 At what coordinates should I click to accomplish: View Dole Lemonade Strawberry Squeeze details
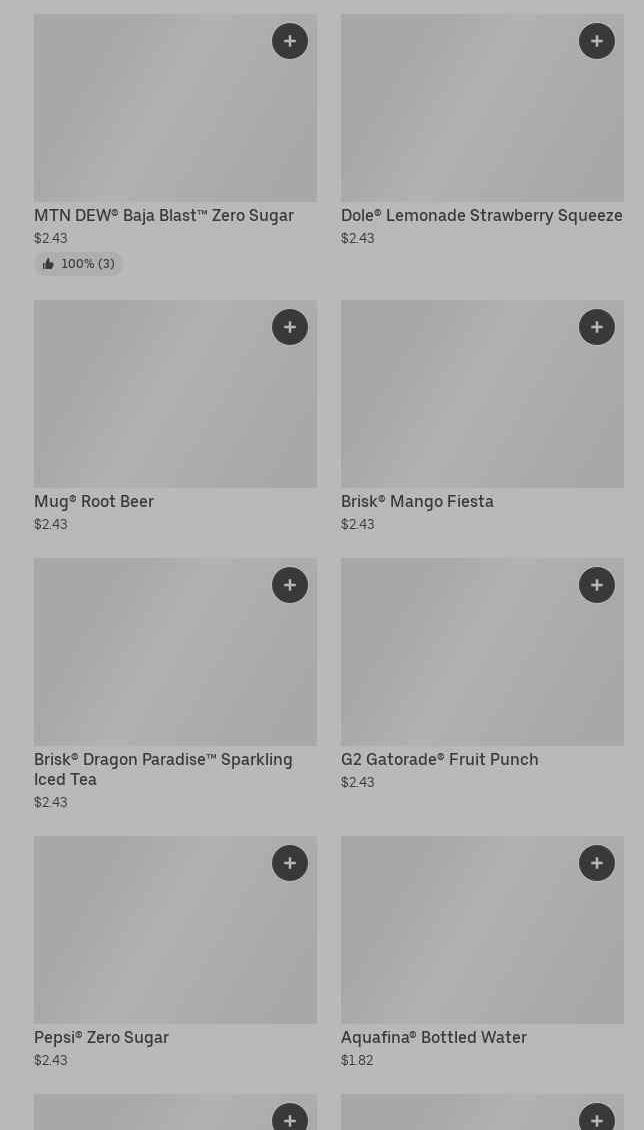point(481,215)
